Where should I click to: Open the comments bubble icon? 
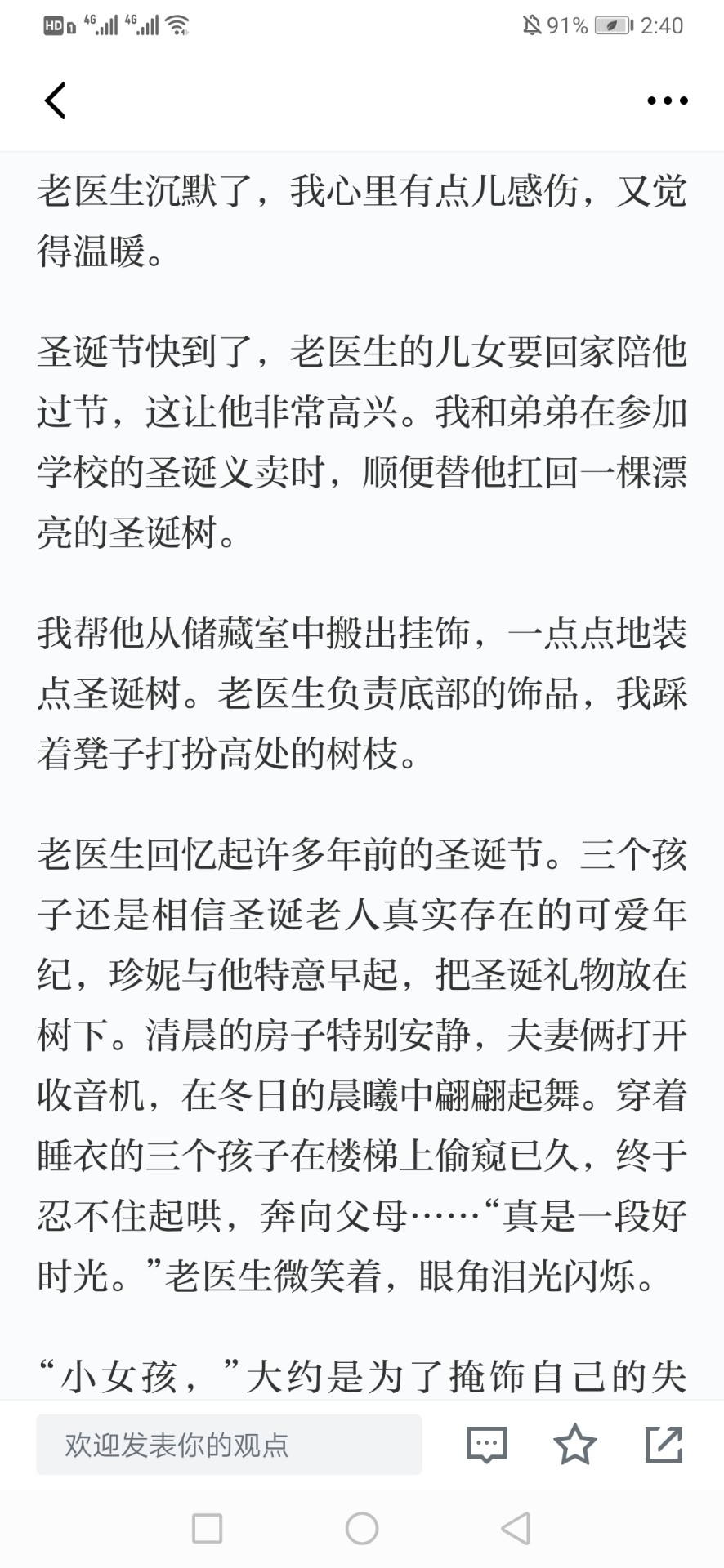[487, 1445]
